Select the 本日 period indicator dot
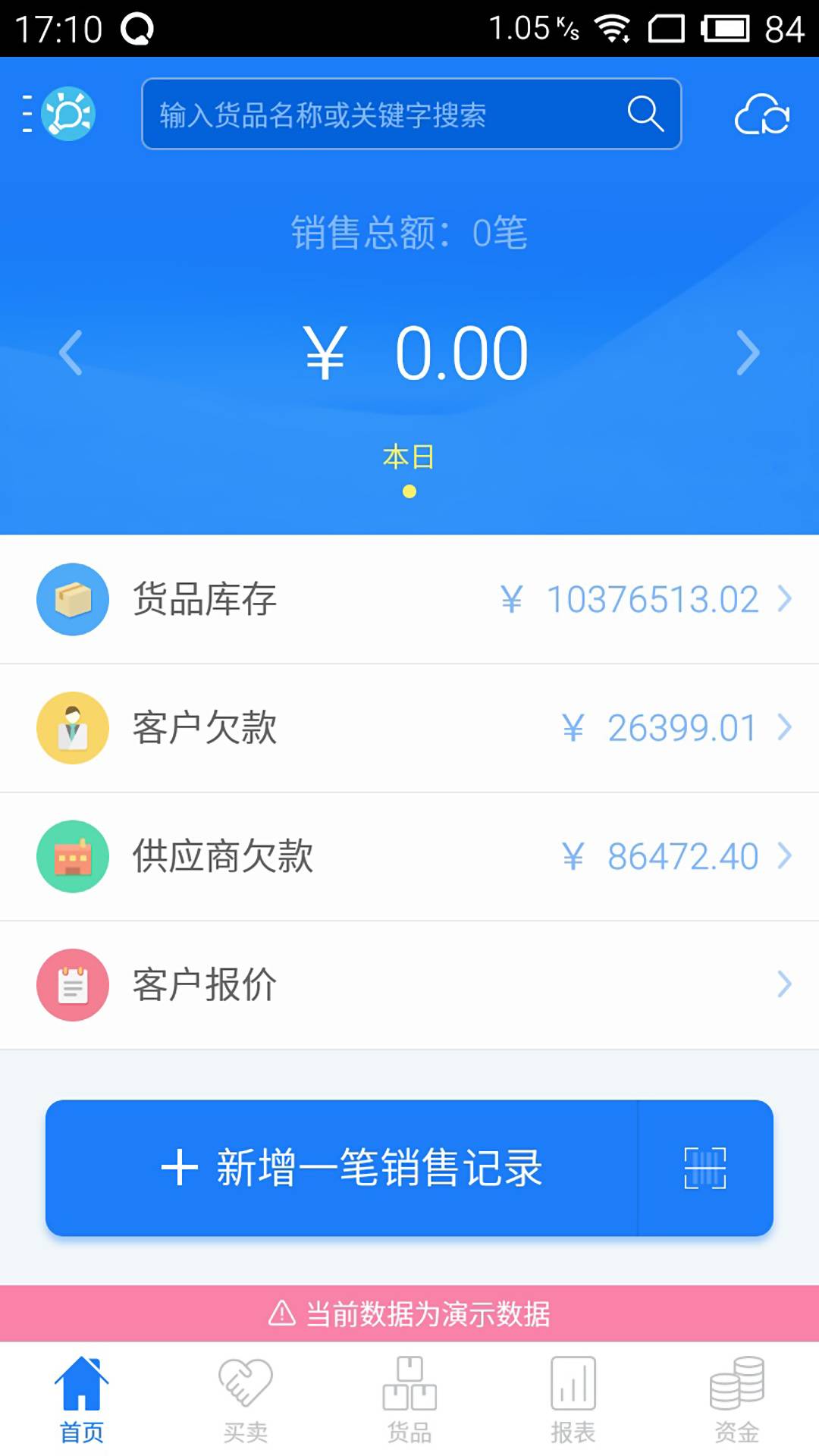The width and height of the screenshot is (819, 1456). pos(409,491)
